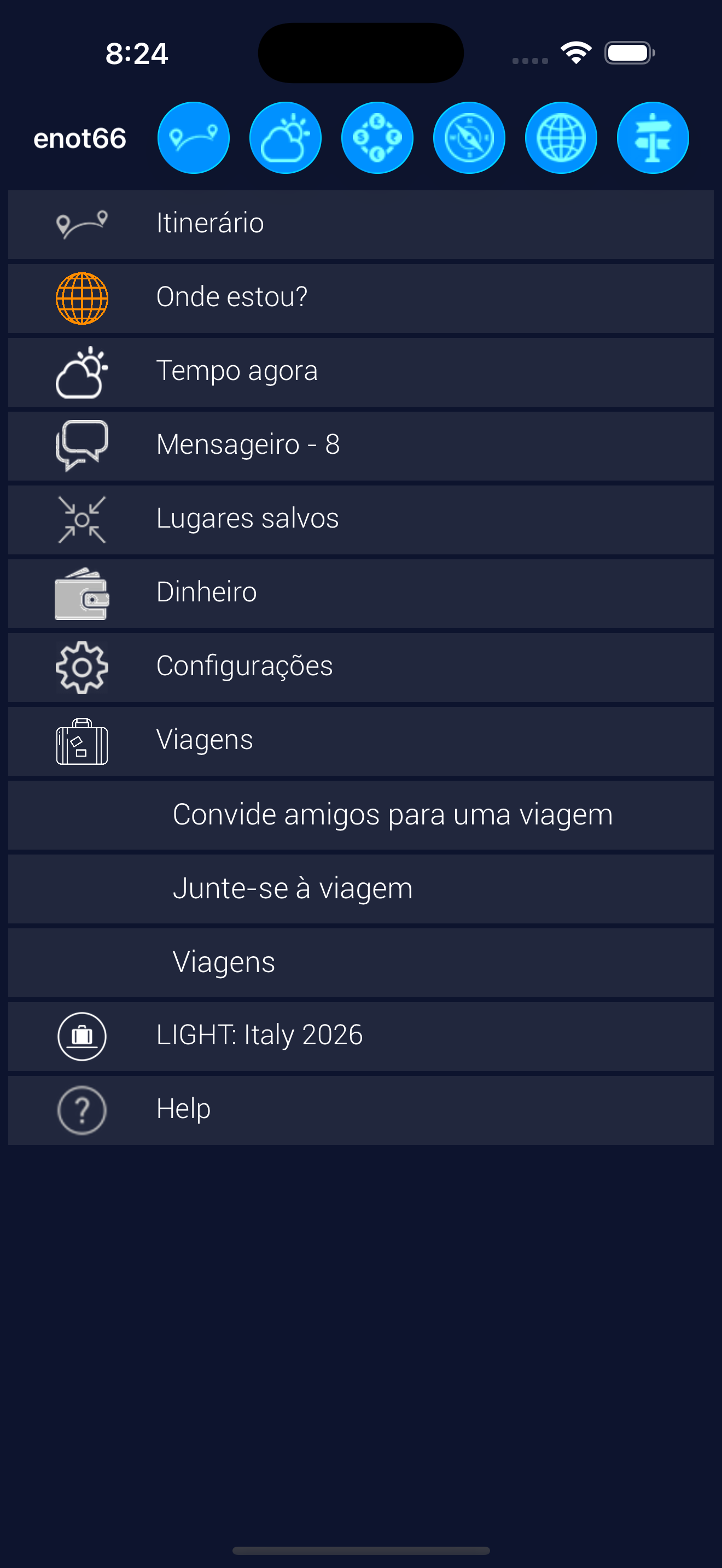Open the Help row
This screenshot has height=1568, width=722.
[360, 1110]
